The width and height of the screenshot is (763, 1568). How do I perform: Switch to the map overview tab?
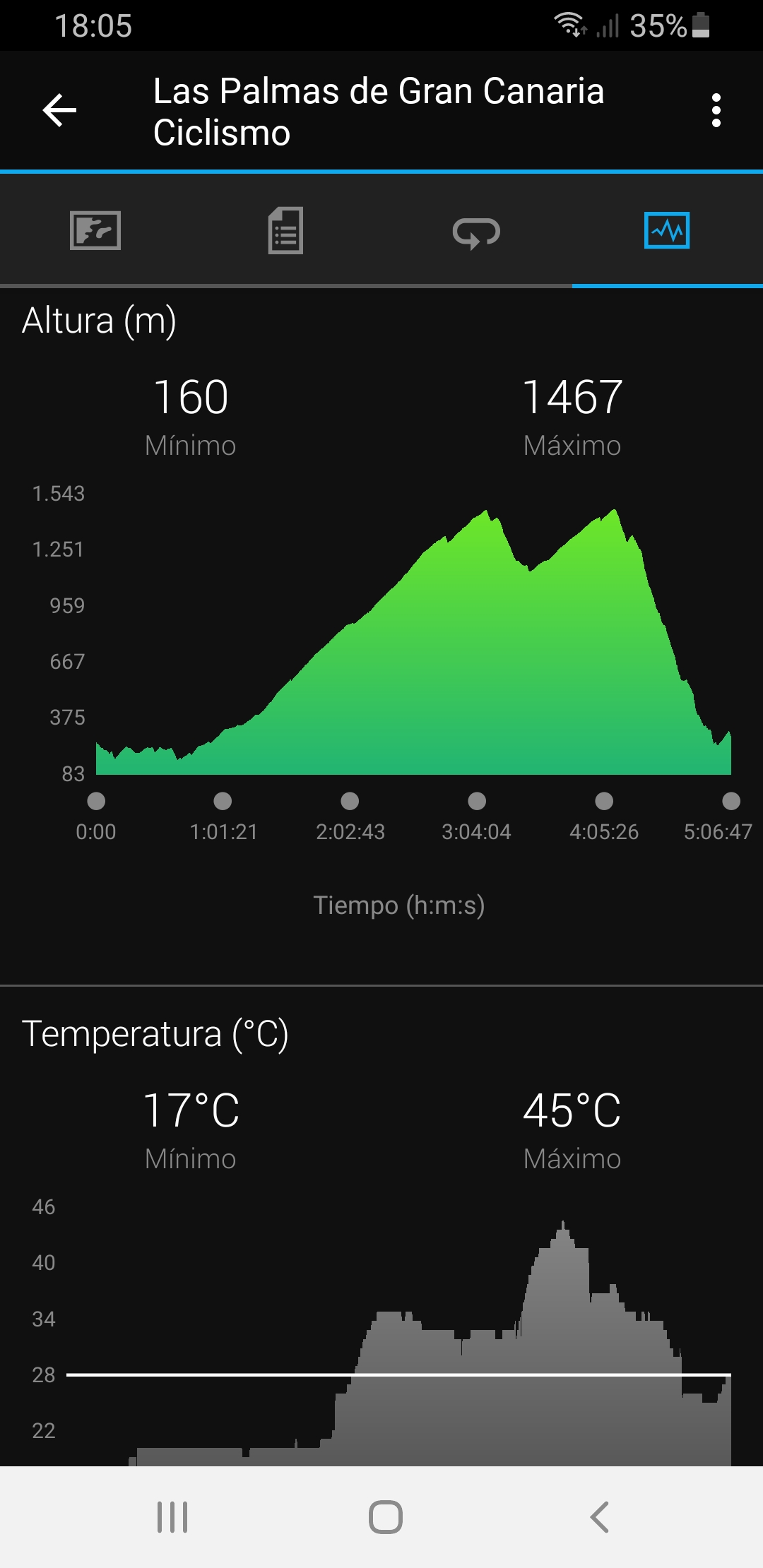(95, 231)
